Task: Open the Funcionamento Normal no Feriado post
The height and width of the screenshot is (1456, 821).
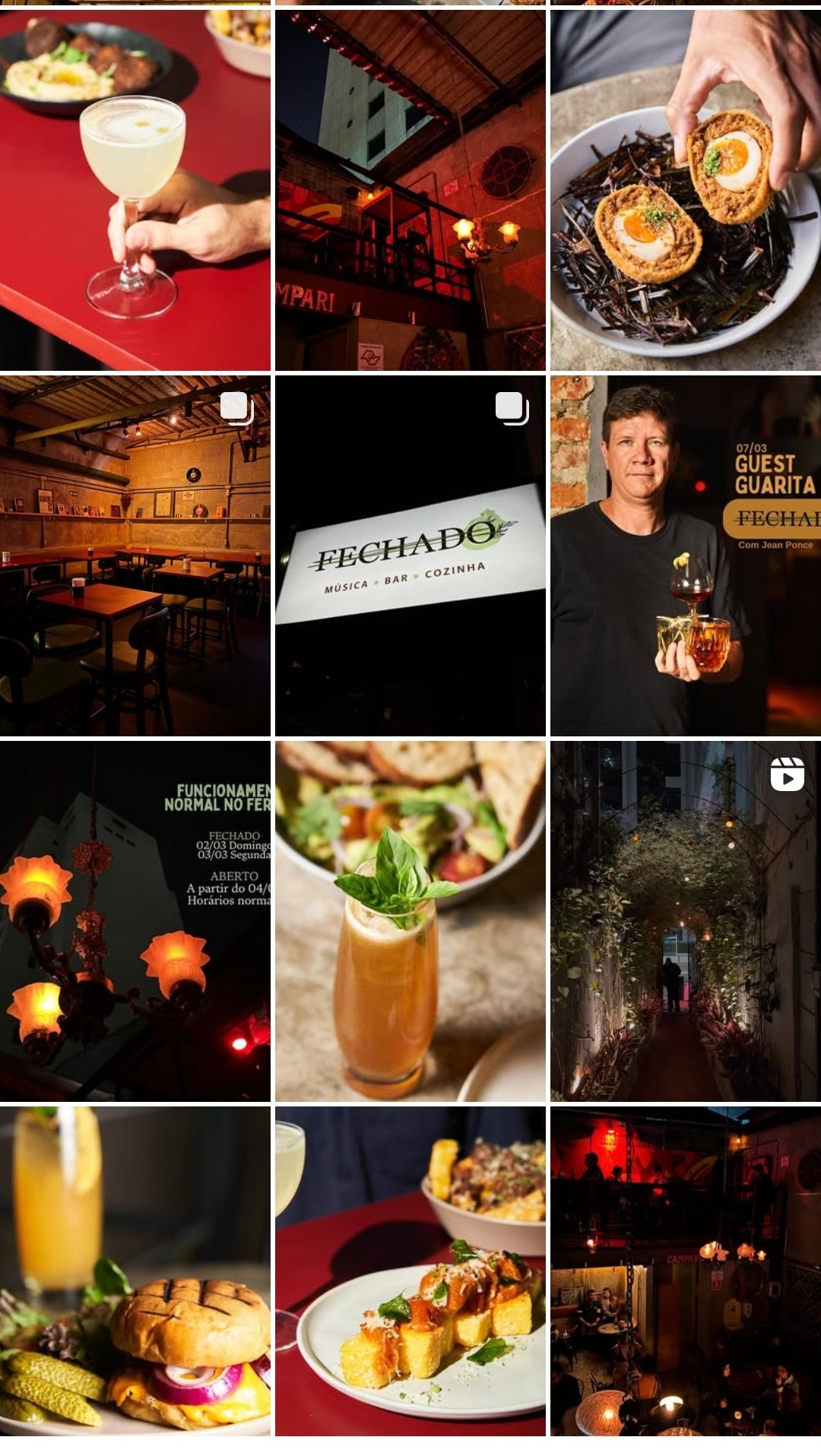Action: coord(135,921)
